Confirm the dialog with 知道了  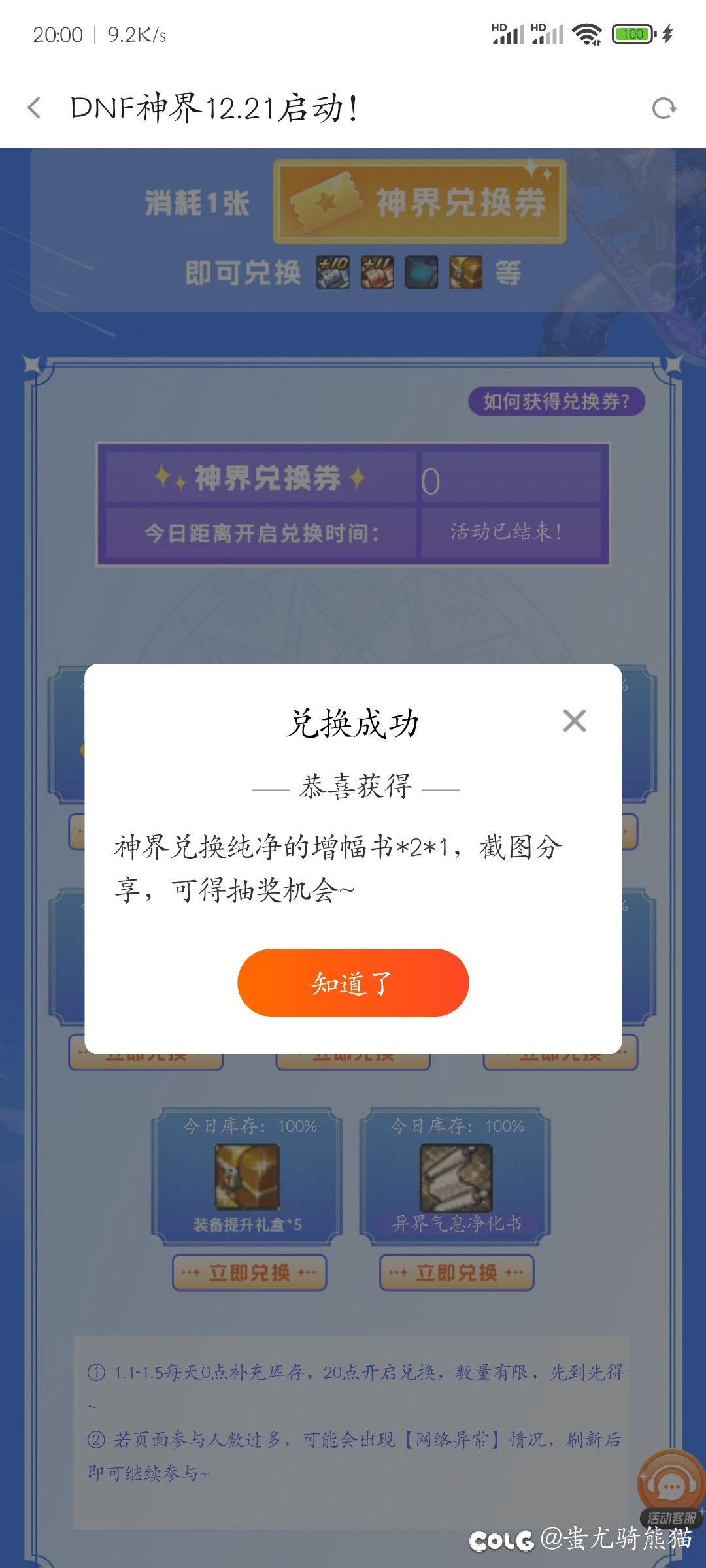353,983
